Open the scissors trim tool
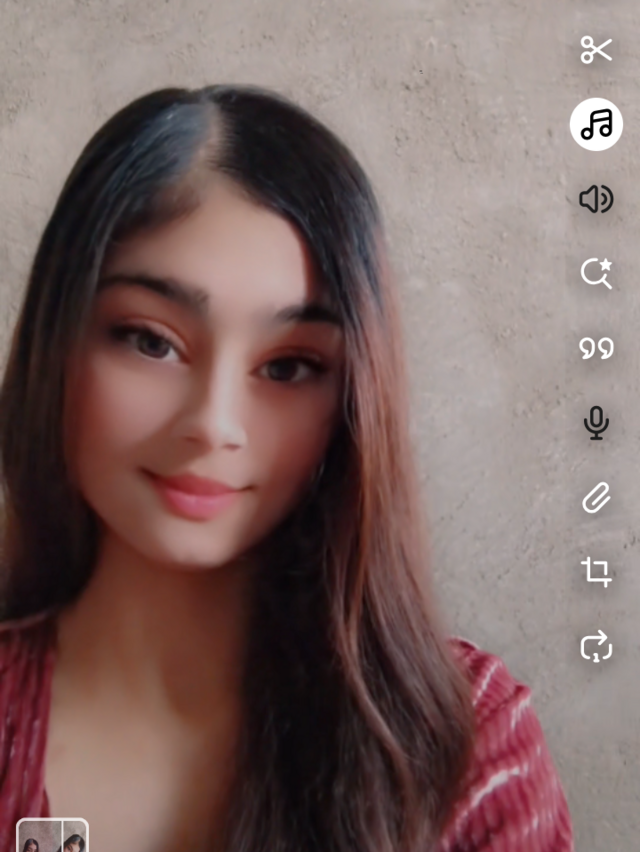Viewport: 640px width, 852px height. [596, 49]
